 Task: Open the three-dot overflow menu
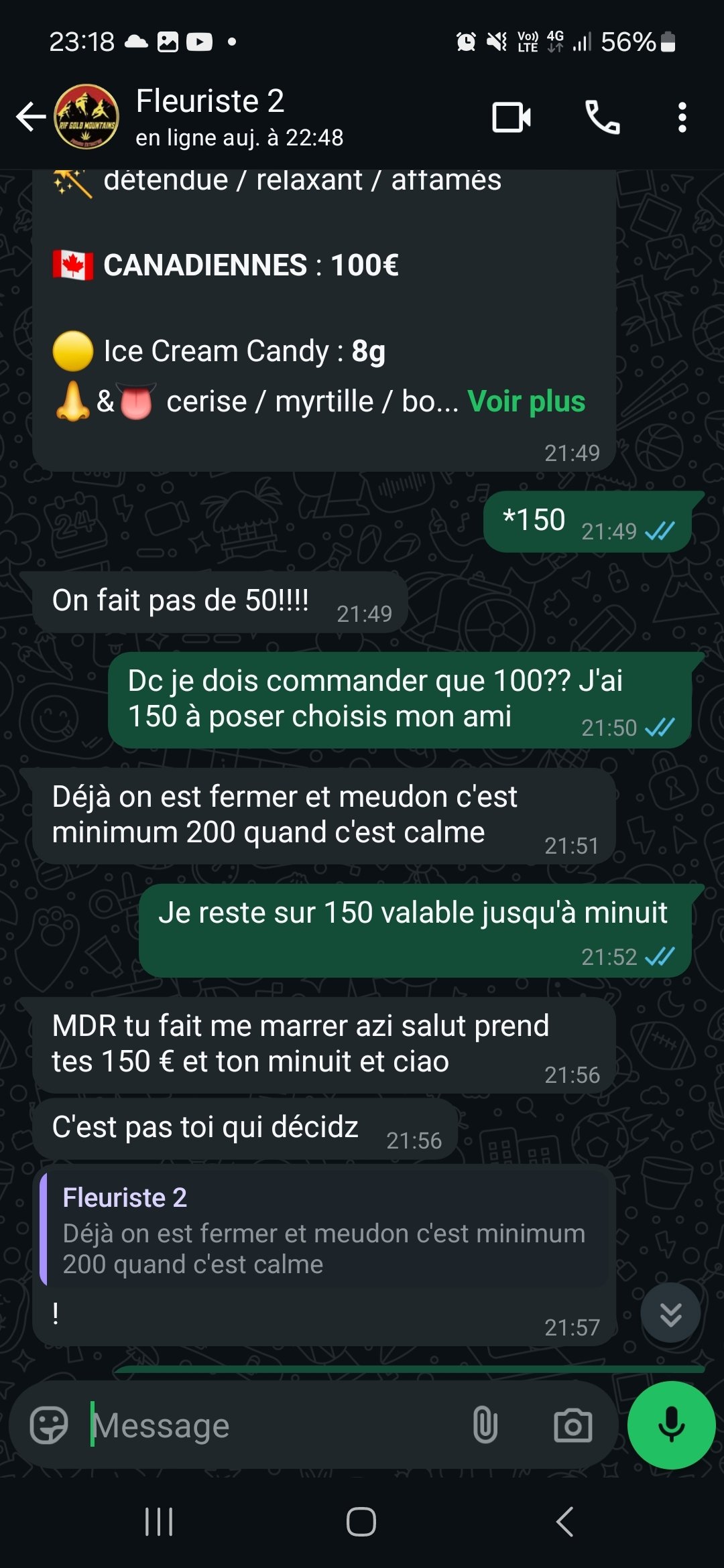[x=682, y=117]
